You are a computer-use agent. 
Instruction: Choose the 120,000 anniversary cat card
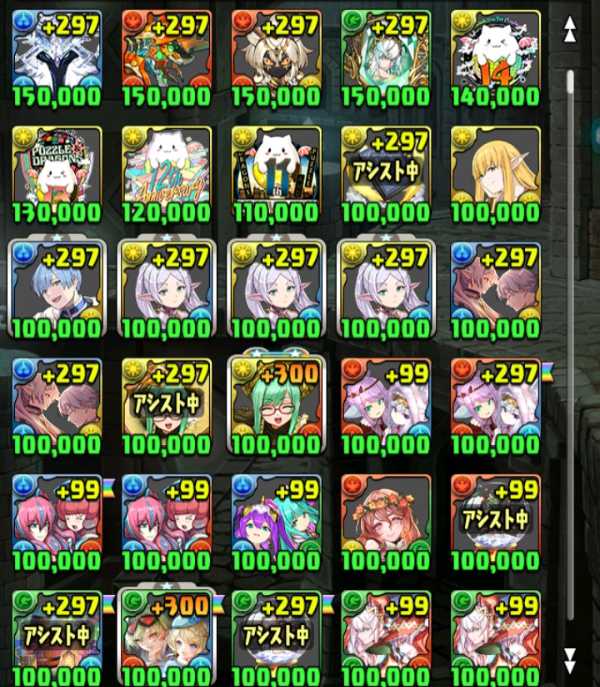[165, 170]
